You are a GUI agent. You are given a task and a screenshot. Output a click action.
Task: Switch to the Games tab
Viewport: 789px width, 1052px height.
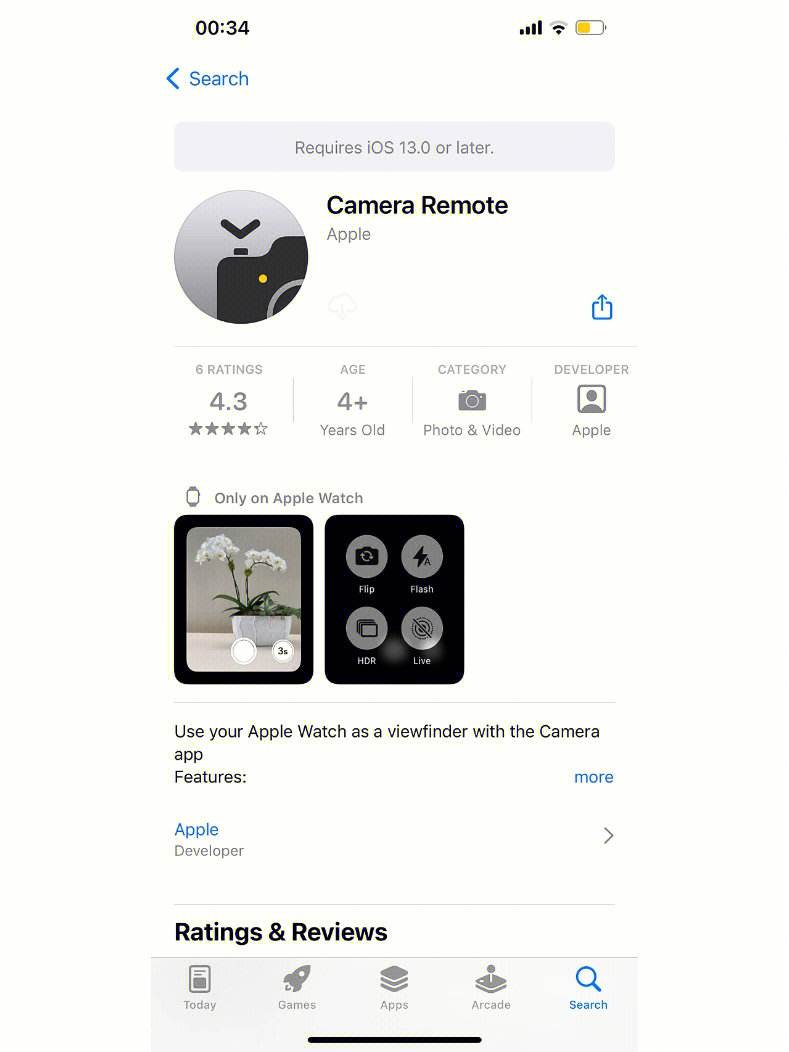click(297, 987)
